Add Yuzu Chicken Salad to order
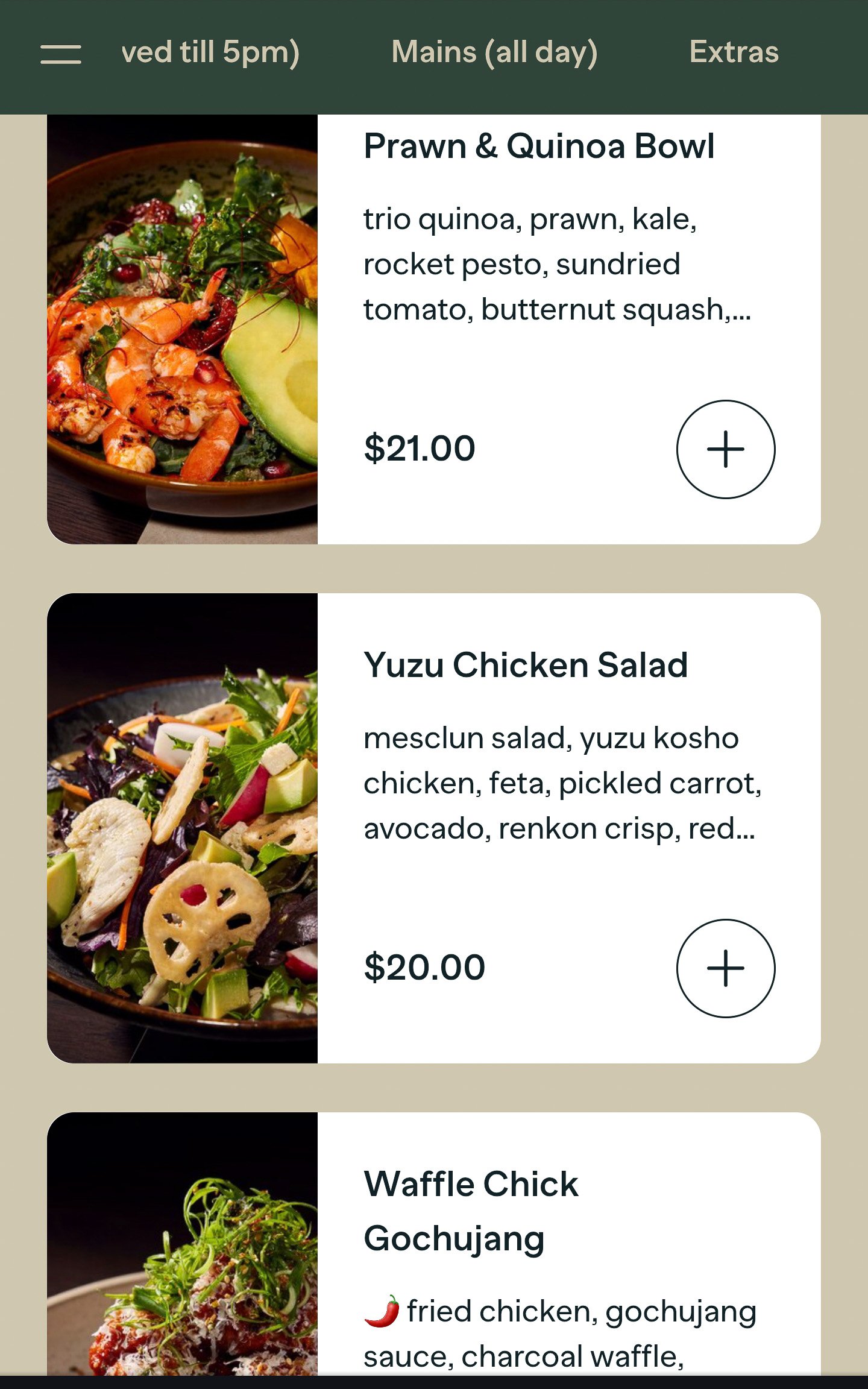The width and height of the screenshot is (868, 1389). pyautogui.click(x=725, y=968)
